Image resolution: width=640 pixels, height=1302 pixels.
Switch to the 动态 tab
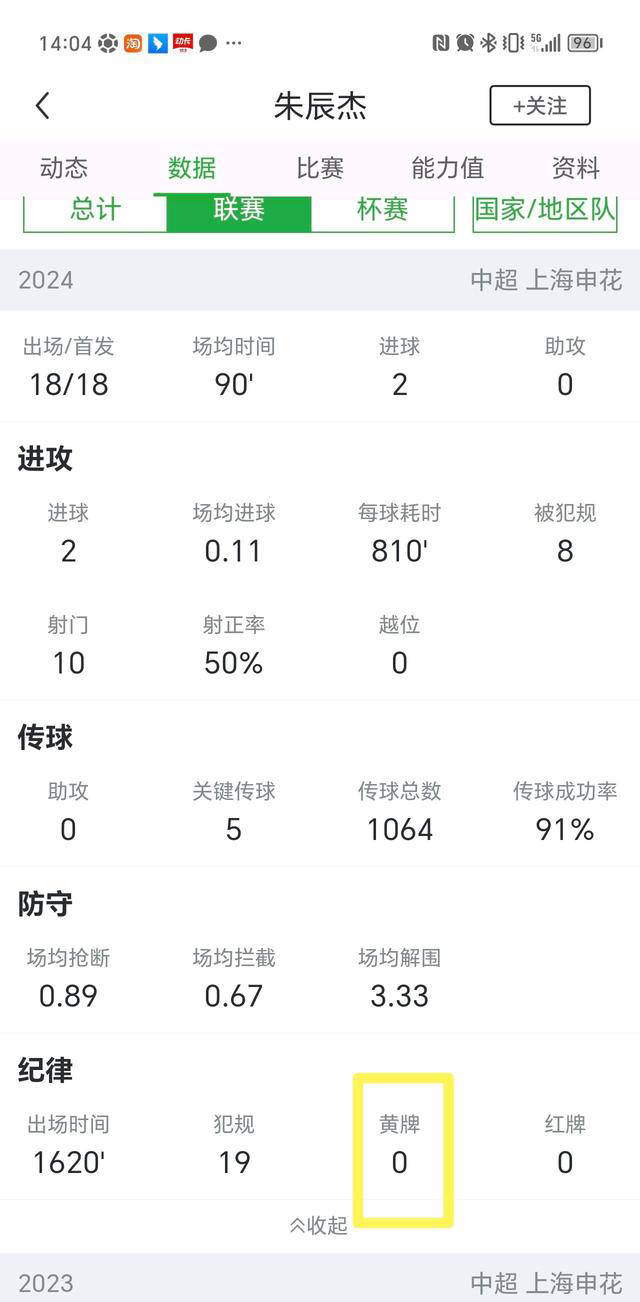tap(64, 167)
